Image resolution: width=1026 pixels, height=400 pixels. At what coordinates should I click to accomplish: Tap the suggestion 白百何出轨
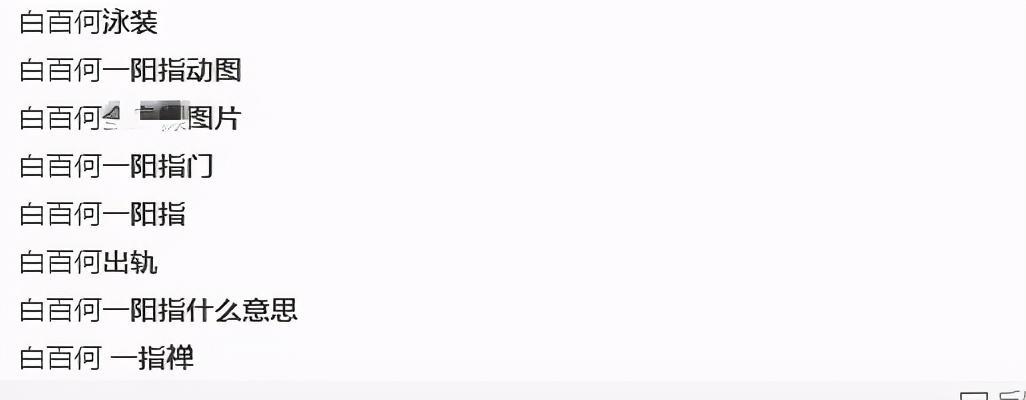[88, 262]
